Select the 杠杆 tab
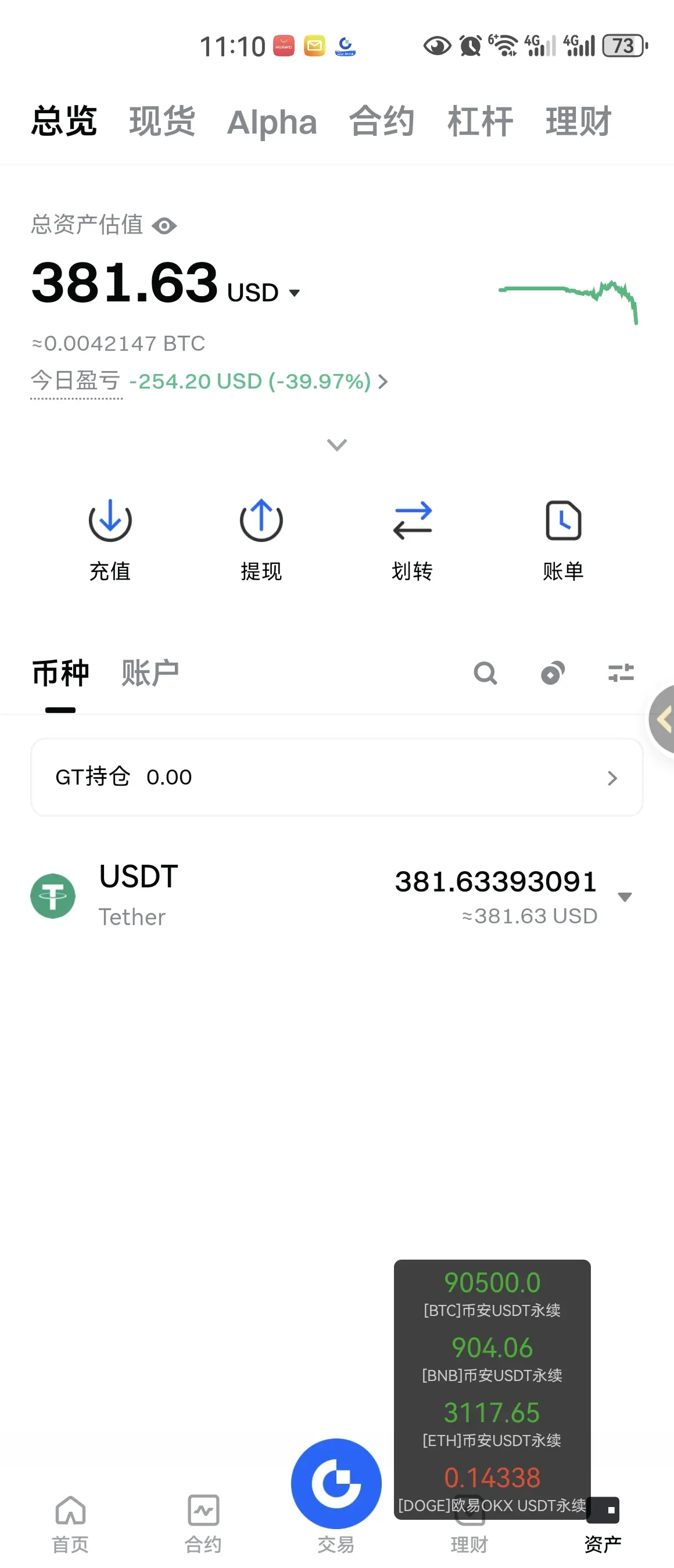 coord(480,121)
